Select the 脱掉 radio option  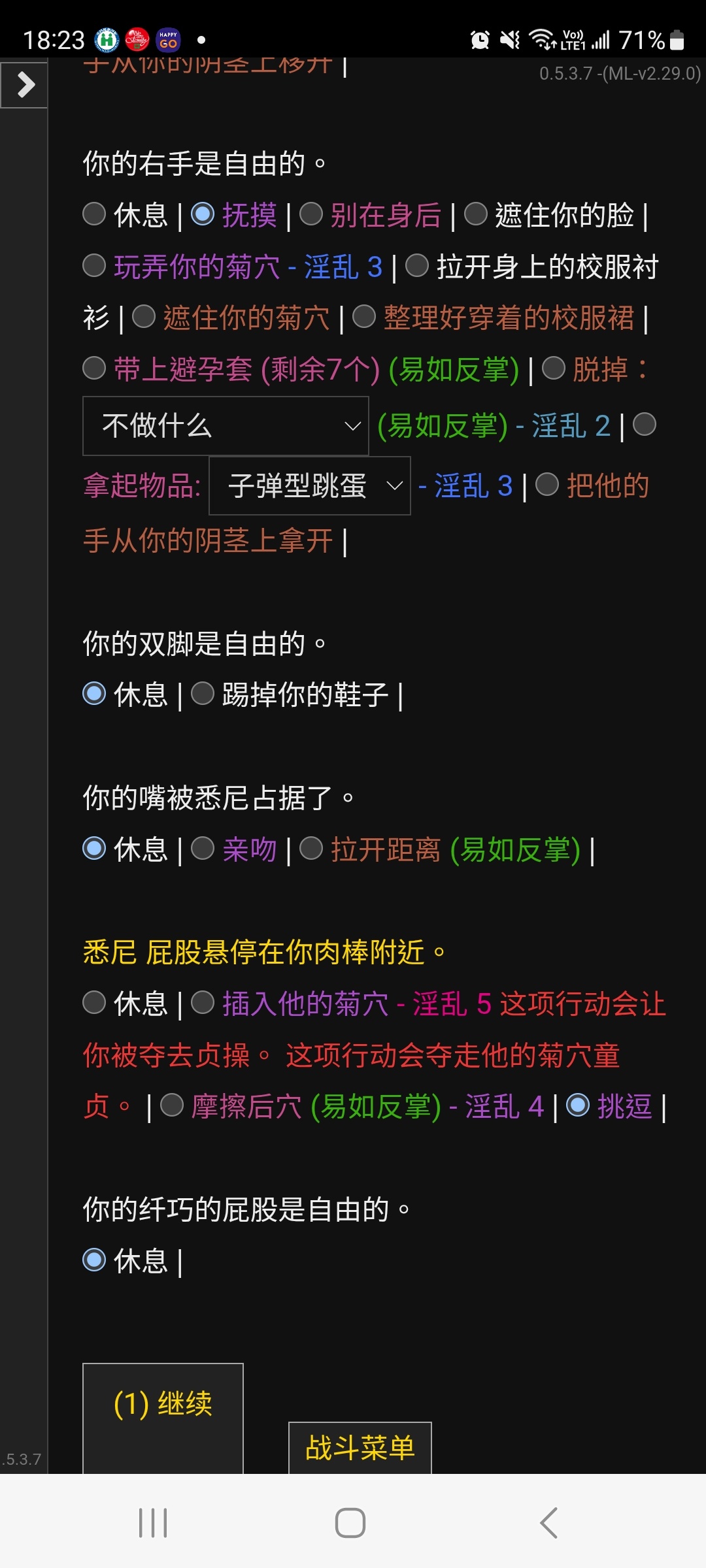[554, 369]
